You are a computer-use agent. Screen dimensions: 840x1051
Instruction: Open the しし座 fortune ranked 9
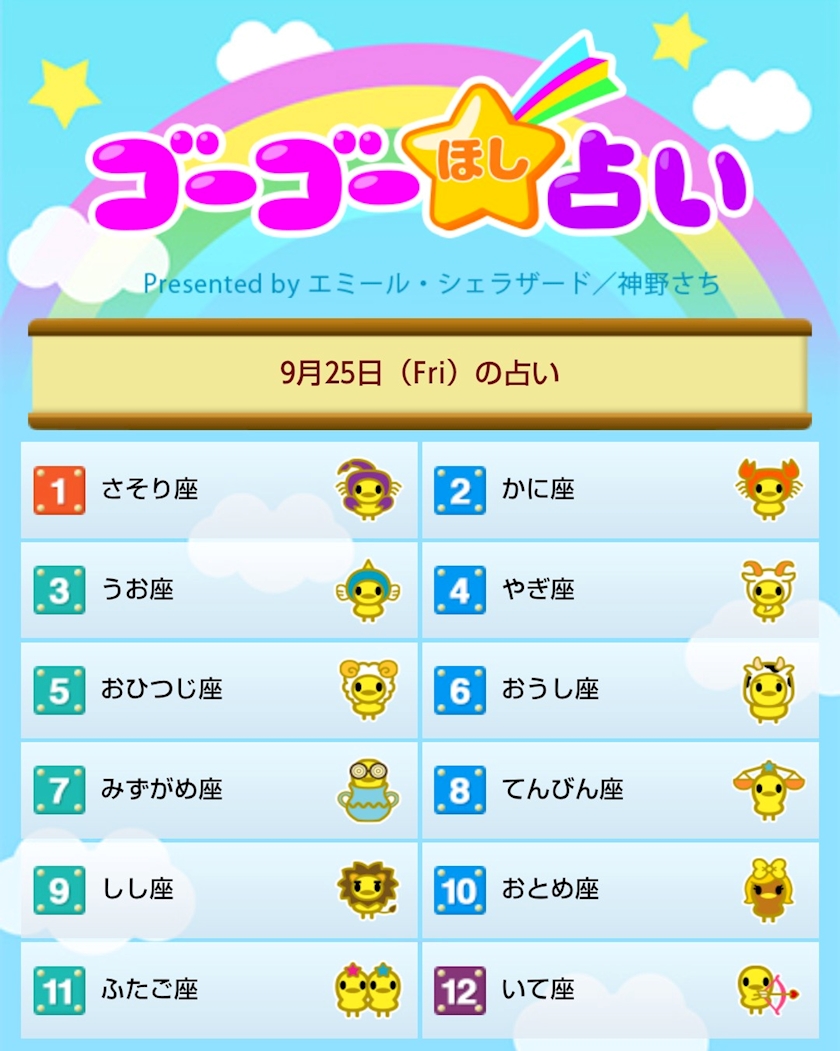coord(219,889)
